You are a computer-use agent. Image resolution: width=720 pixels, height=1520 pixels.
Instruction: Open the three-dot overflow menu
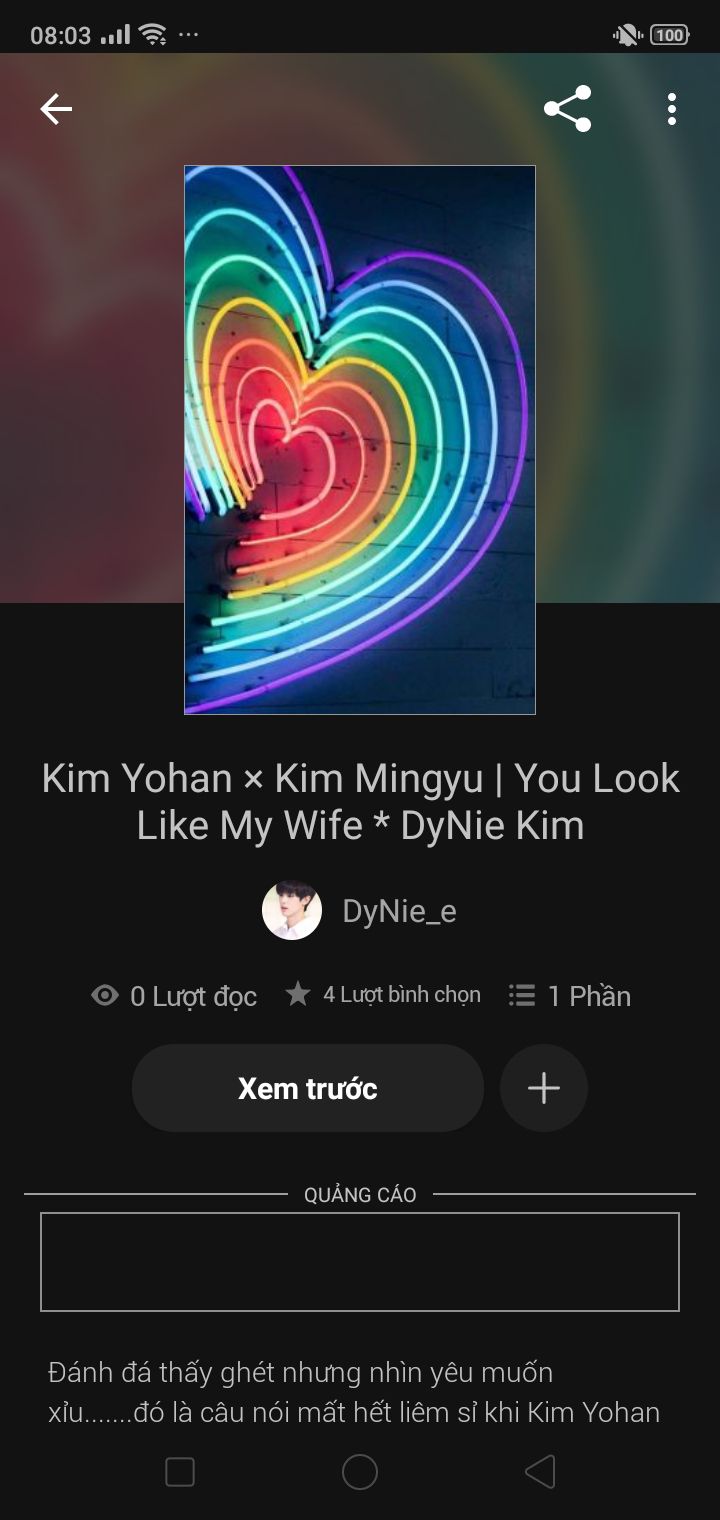pos(671,109)
